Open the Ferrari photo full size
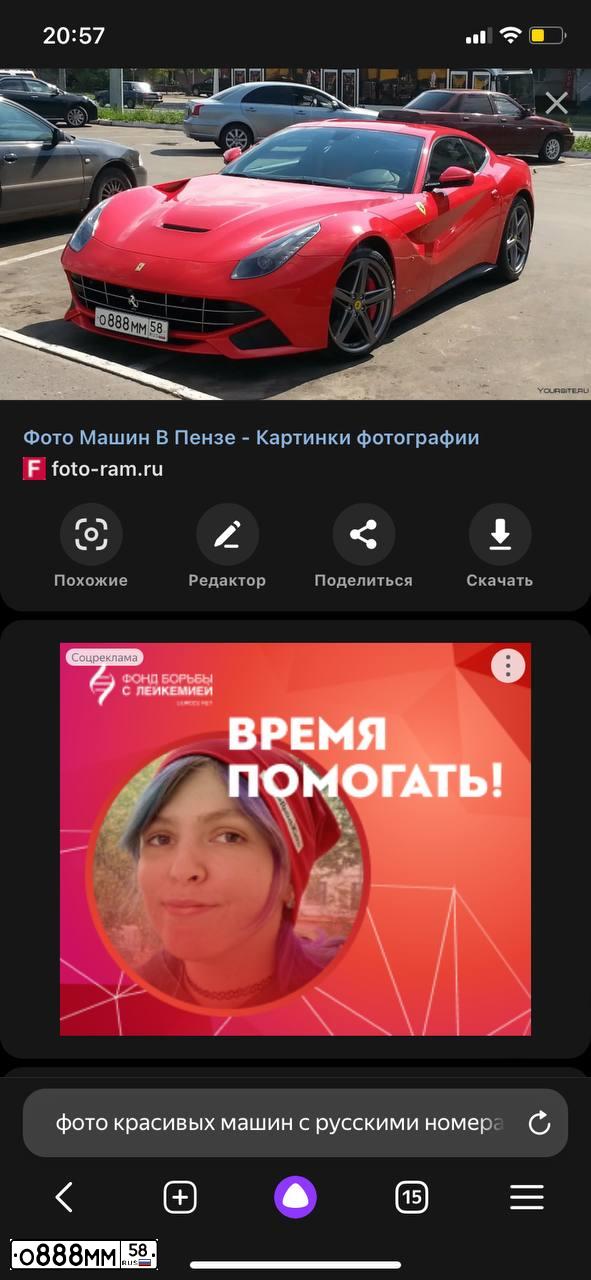This screenshot has height=1280, width=591. (295, 234)
